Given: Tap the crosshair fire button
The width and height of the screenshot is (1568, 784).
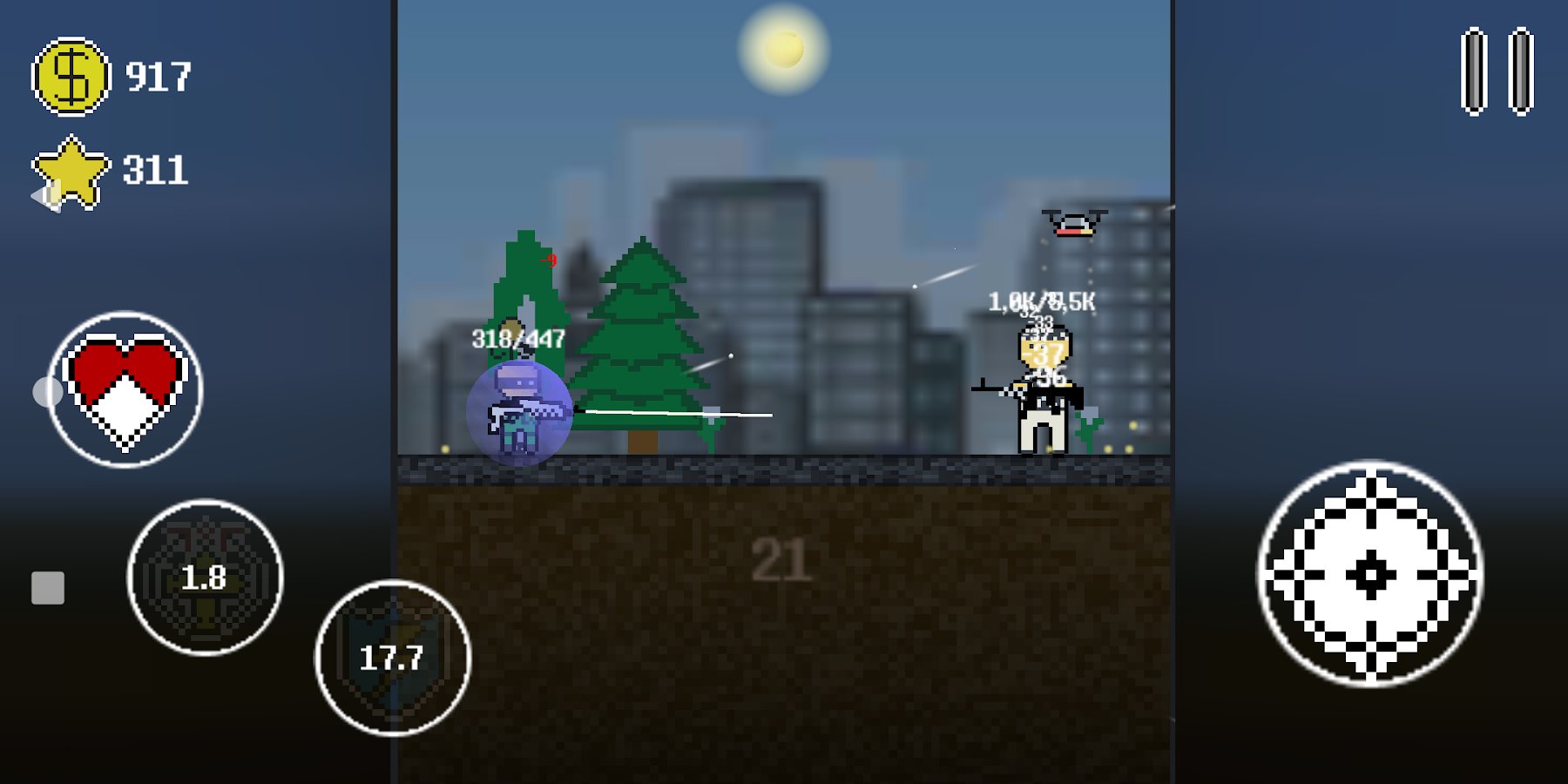Looking at the screenshot, I should [x=1369, y=573].
